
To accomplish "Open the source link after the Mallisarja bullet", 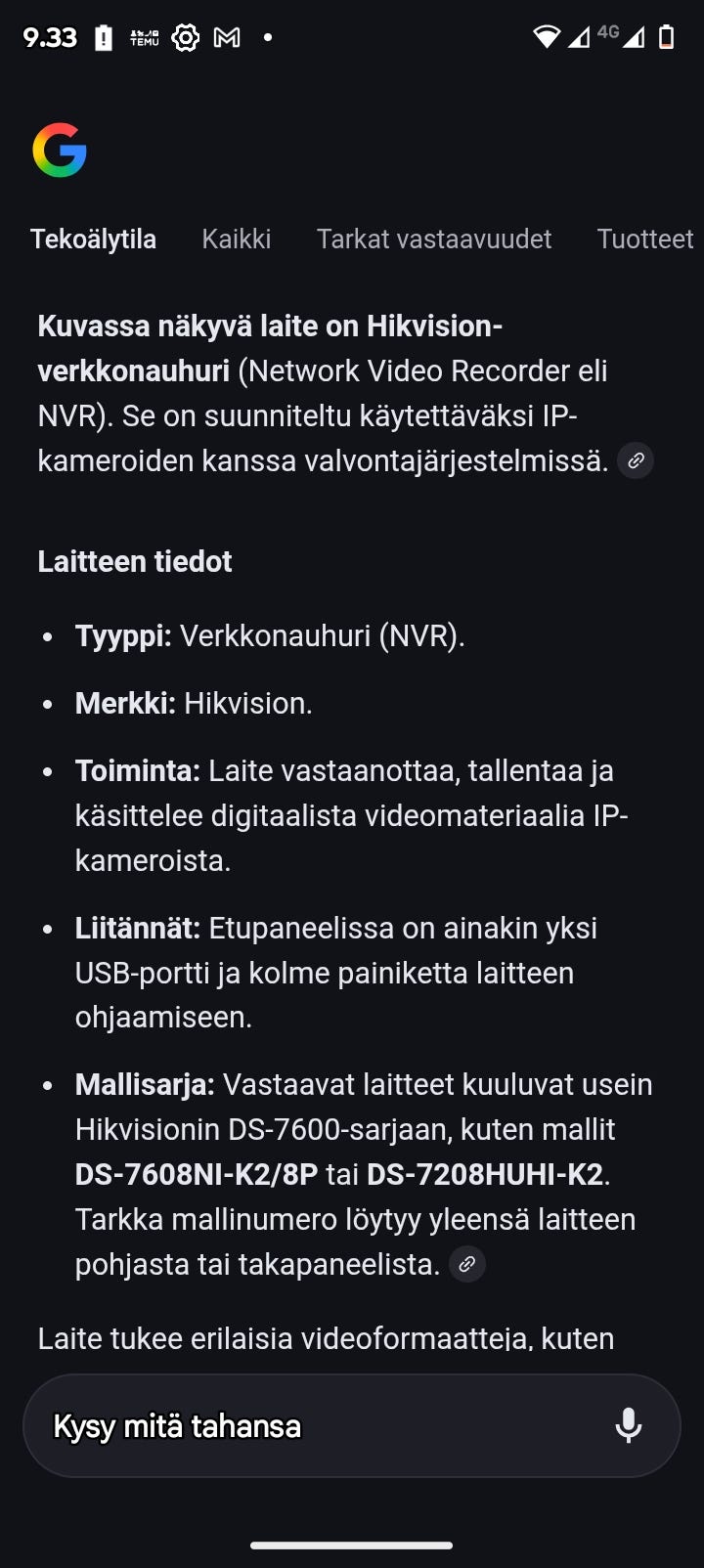I will (466, 1263).
